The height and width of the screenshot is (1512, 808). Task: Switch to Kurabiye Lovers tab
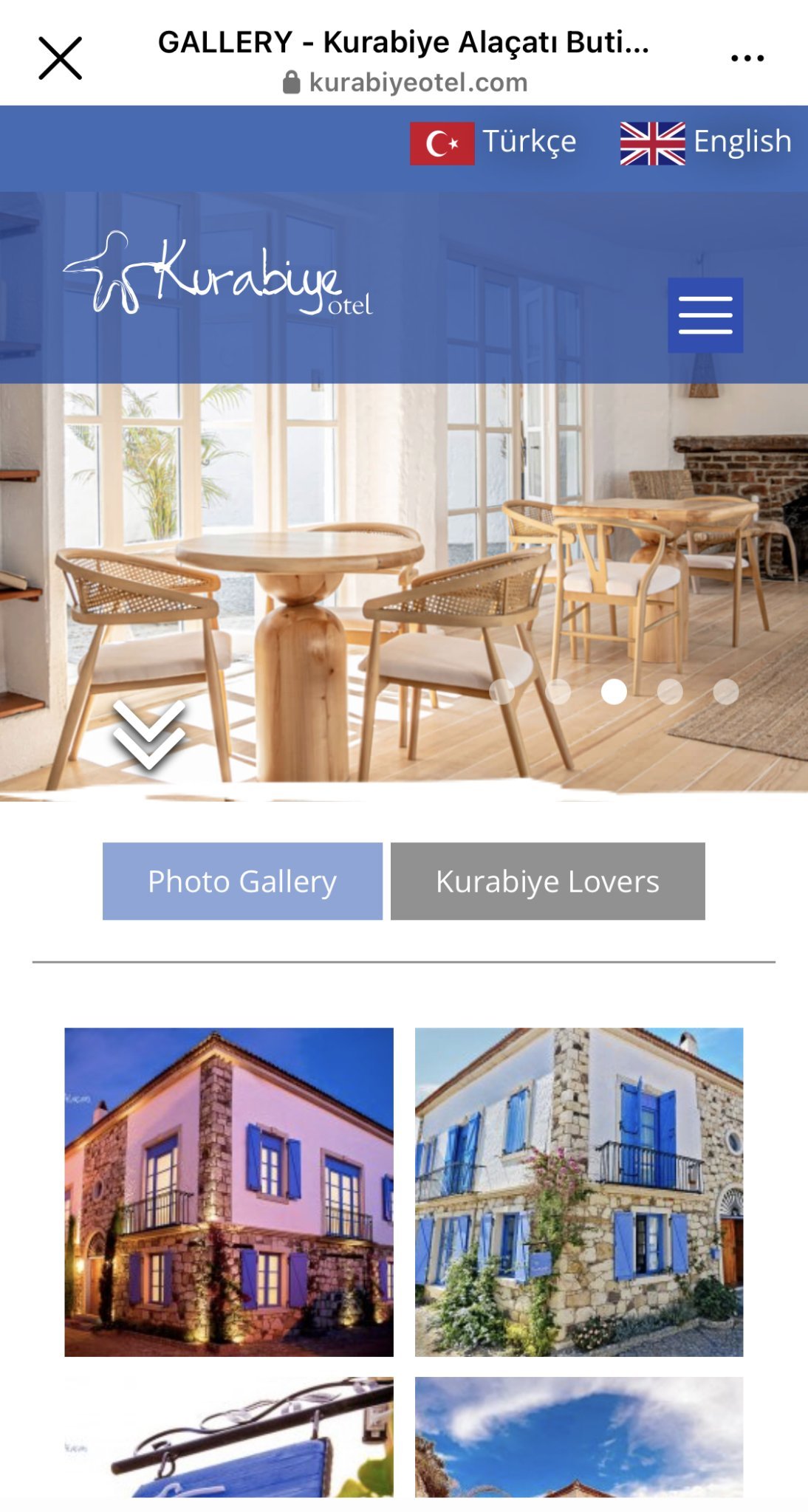click(547, 882)
